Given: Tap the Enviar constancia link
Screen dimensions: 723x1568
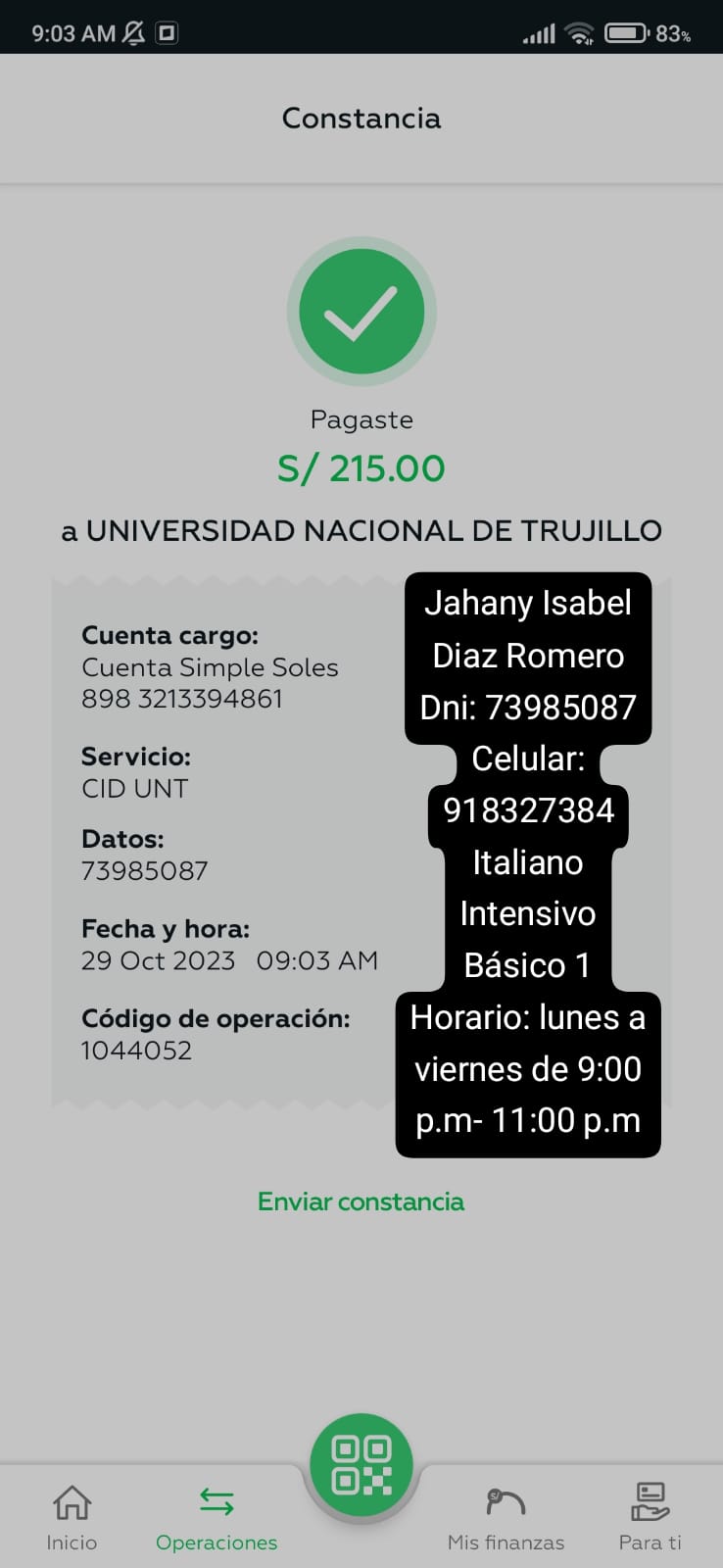Looking at the screenshot, I should coord(361,1201).
